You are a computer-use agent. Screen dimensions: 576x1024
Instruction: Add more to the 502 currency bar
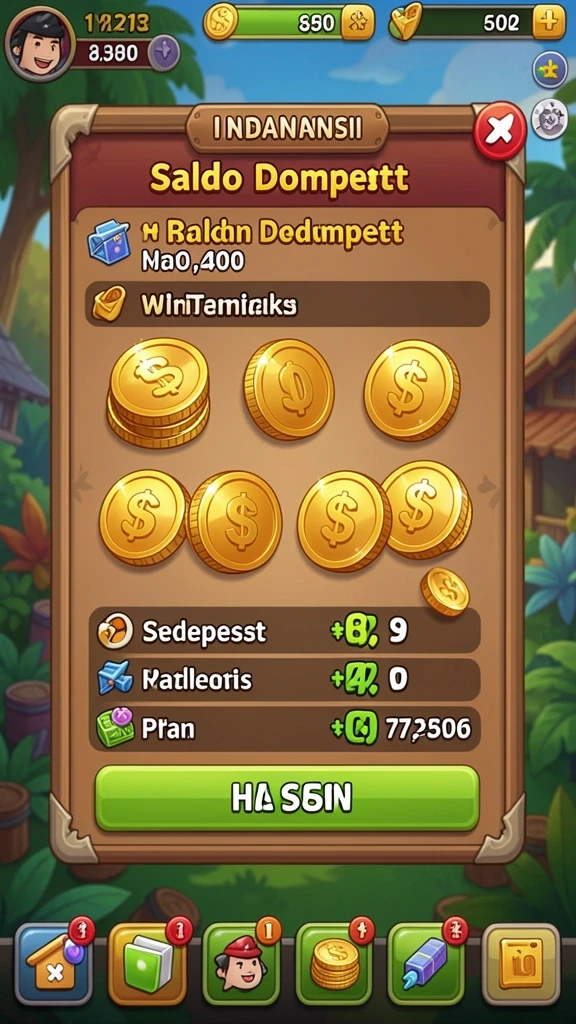pyautogui.click(x=549, y=22)
